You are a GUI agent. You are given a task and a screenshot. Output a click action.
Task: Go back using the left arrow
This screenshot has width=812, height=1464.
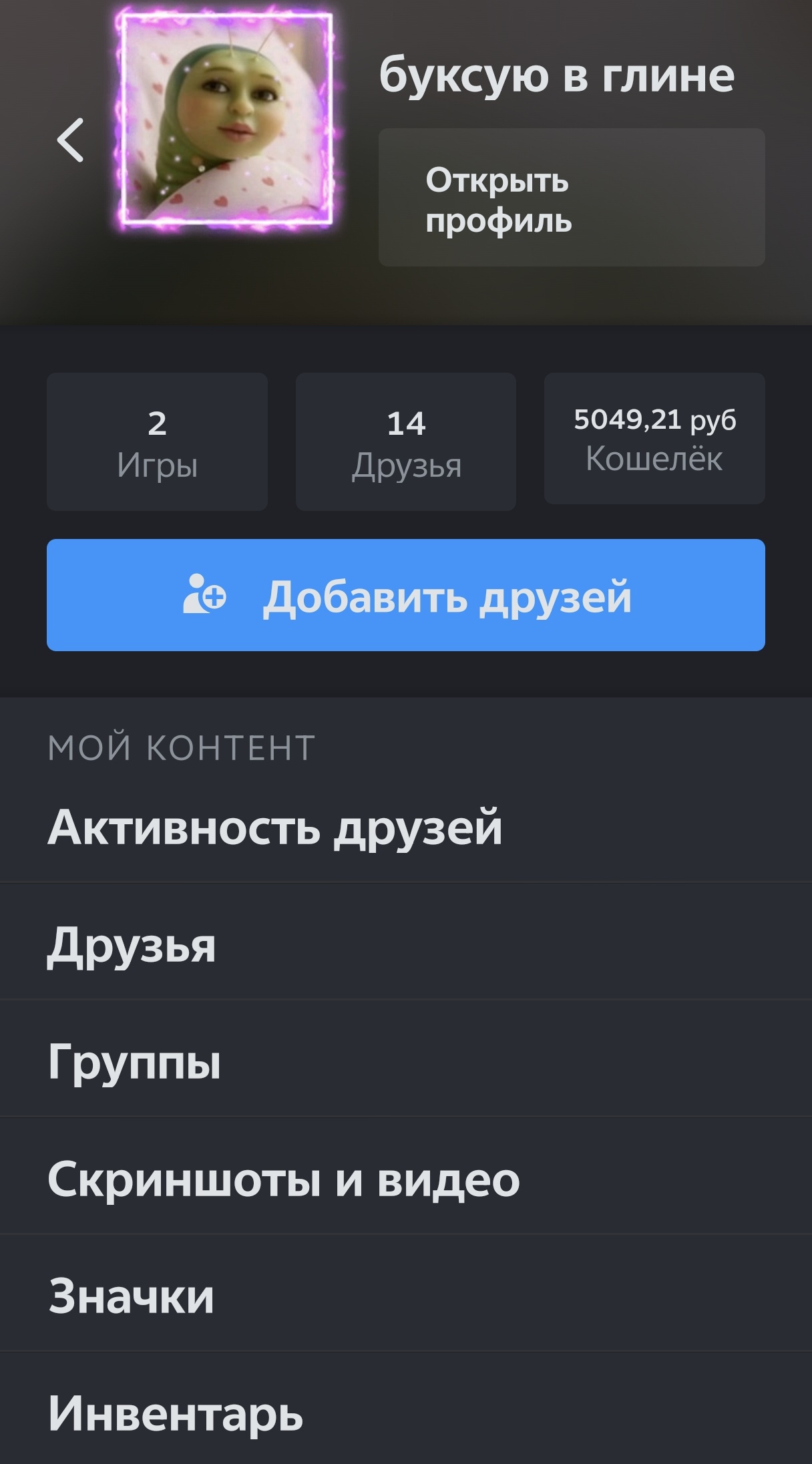point(71,140)
